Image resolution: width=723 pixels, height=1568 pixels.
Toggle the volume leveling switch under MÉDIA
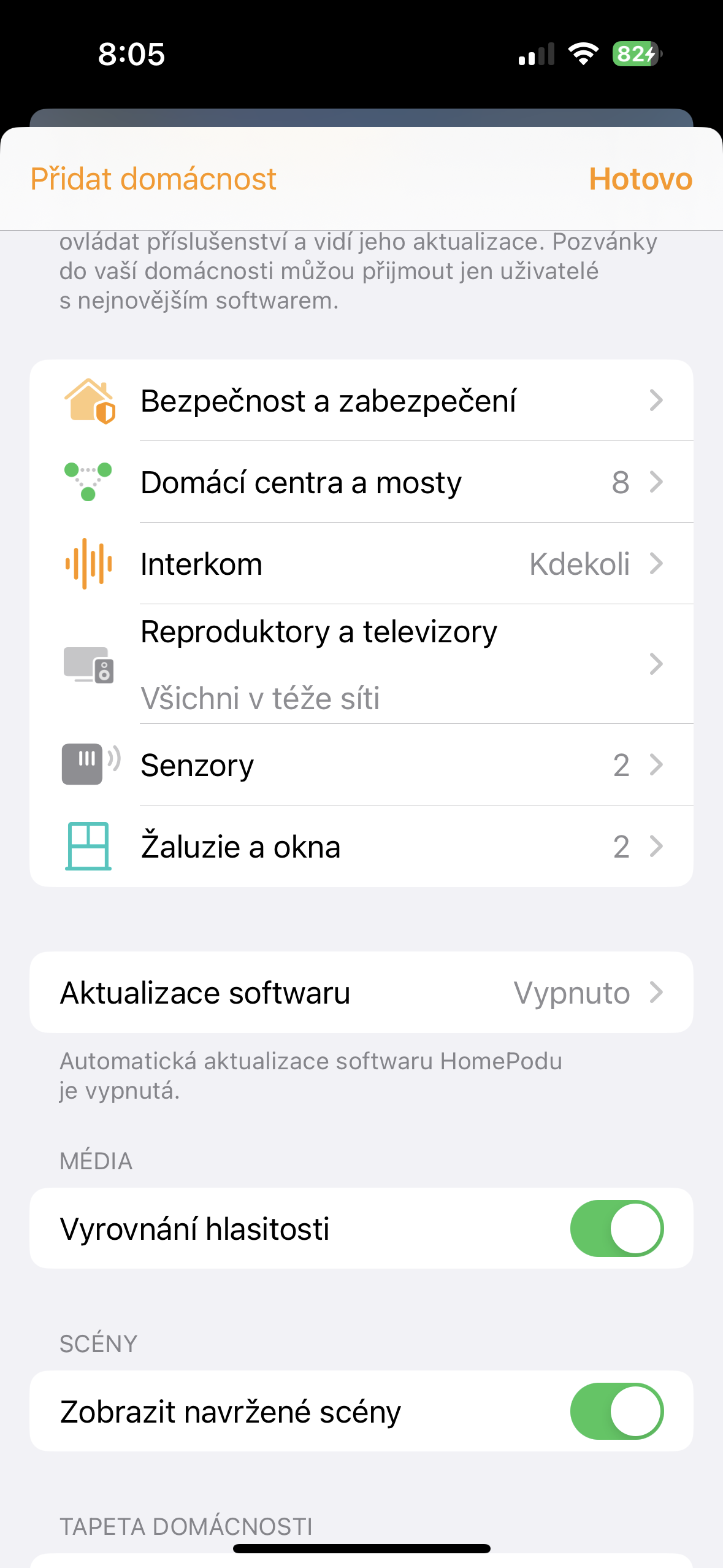[x=616, y=1228]
